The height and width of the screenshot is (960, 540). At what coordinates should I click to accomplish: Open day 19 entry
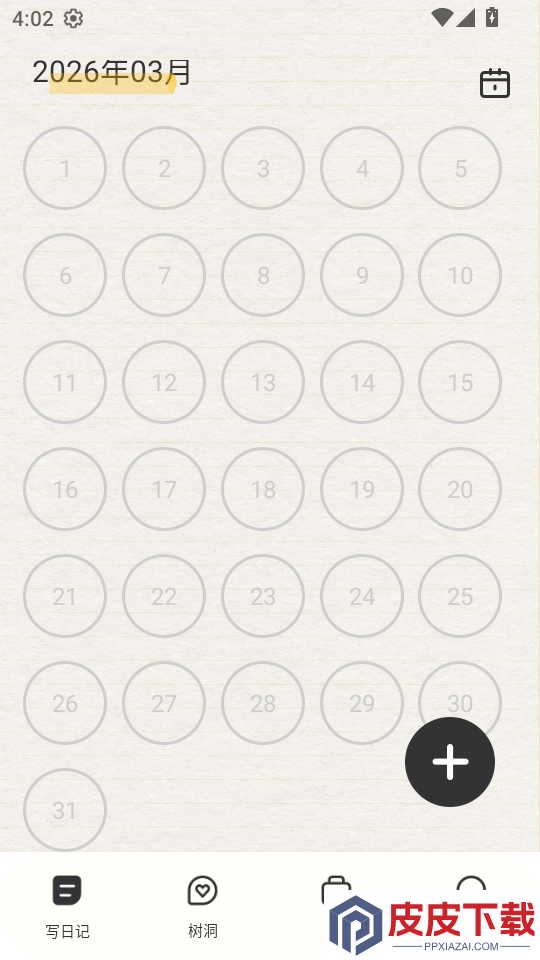[362, 489]
